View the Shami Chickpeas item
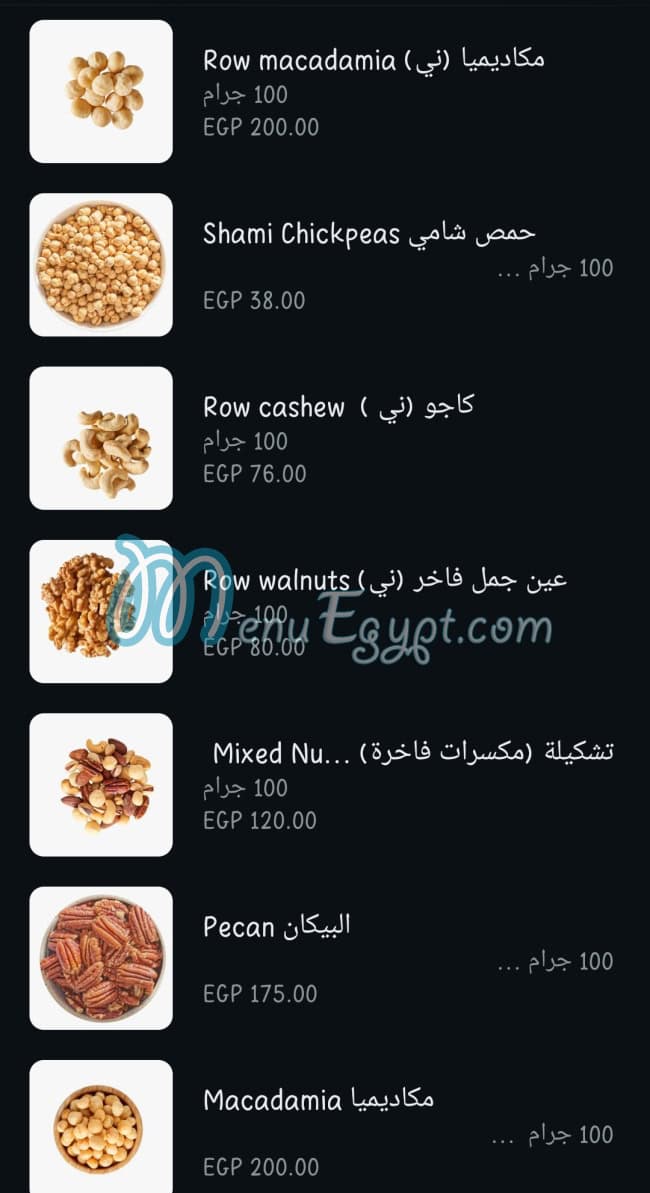The height and width of the screenshot is (1193, 650). (x=369, y=234)
